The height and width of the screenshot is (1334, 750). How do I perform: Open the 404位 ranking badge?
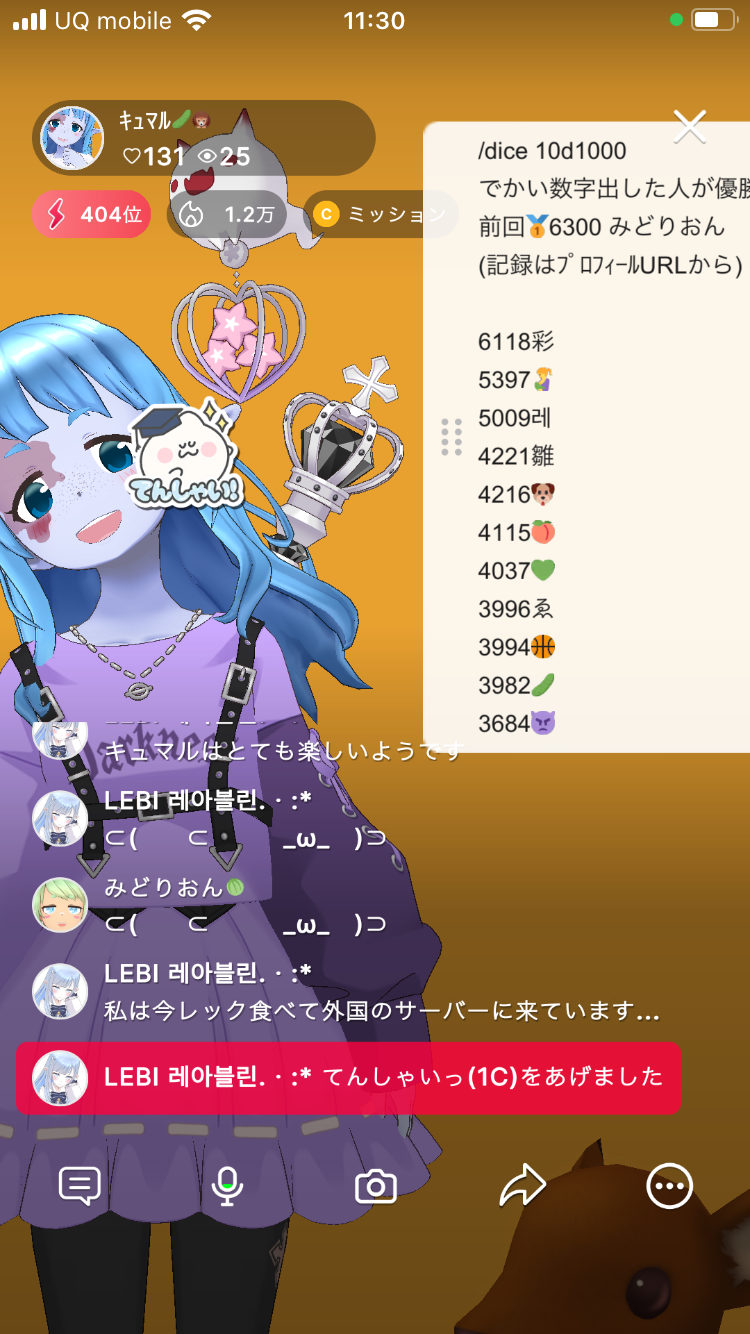91,214
